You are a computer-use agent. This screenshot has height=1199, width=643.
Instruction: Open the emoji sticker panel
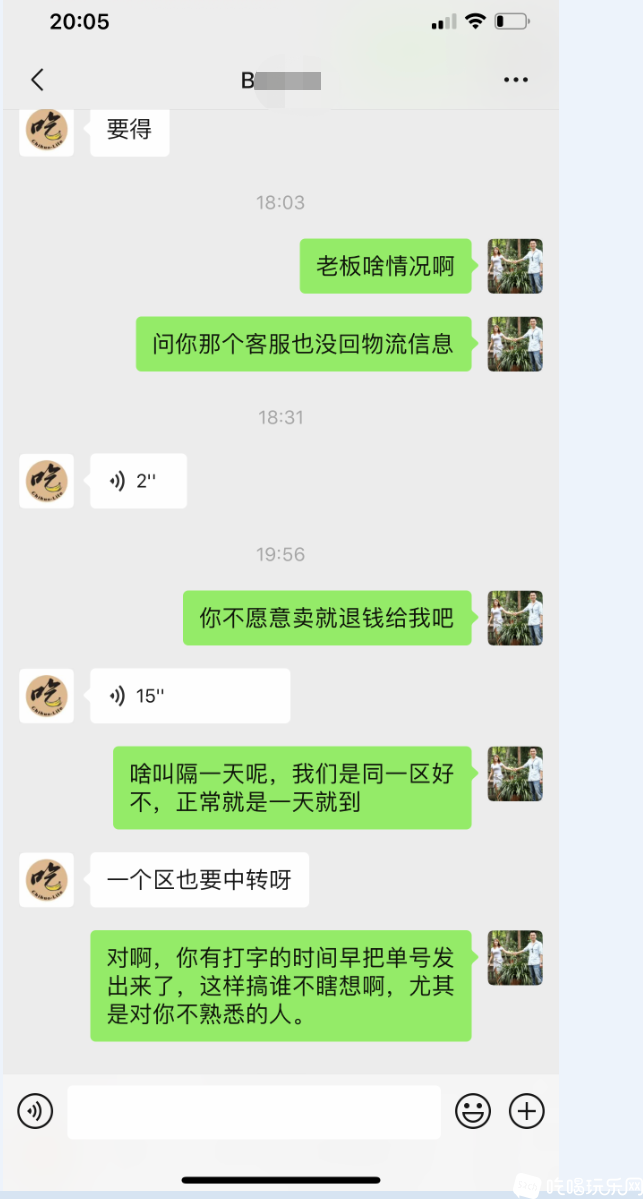472,1111
